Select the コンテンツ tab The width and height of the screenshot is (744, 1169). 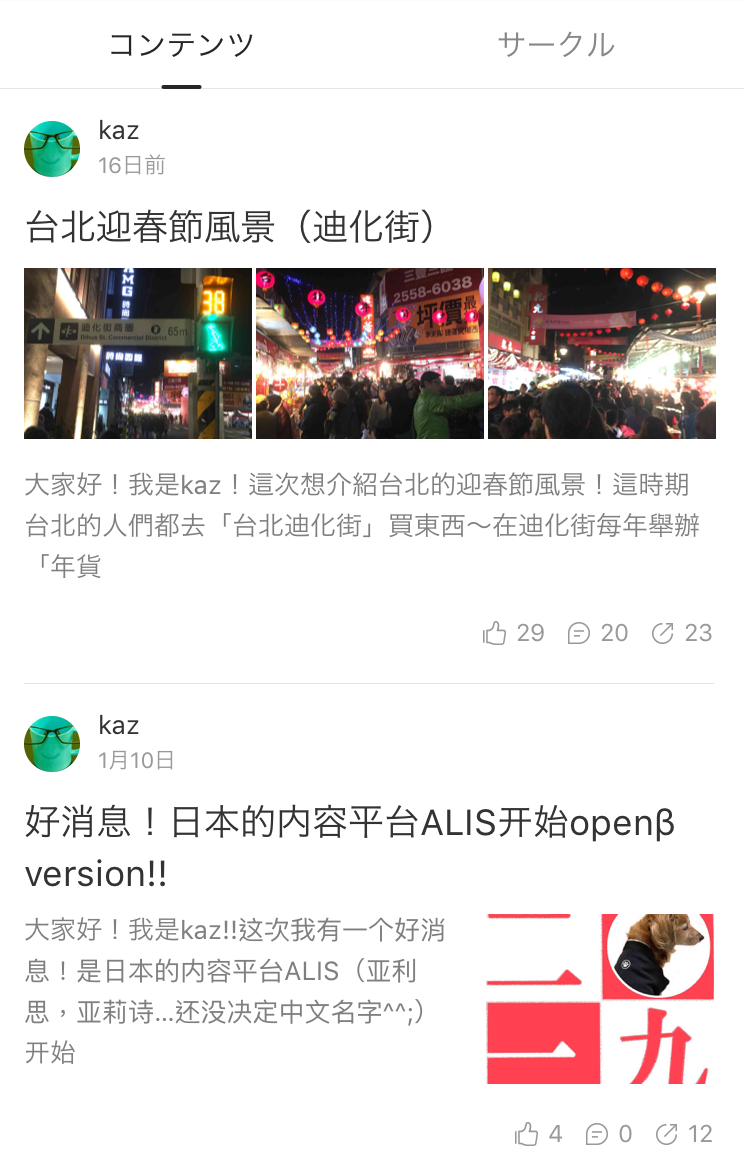[x=181, y=45]
